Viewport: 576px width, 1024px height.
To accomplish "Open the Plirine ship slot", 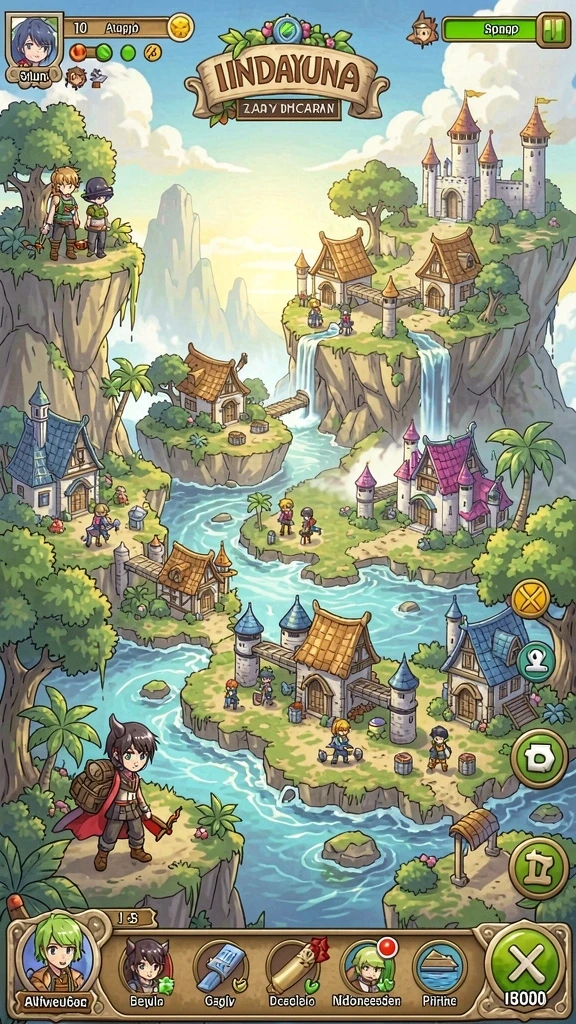I will click(440, 970).
